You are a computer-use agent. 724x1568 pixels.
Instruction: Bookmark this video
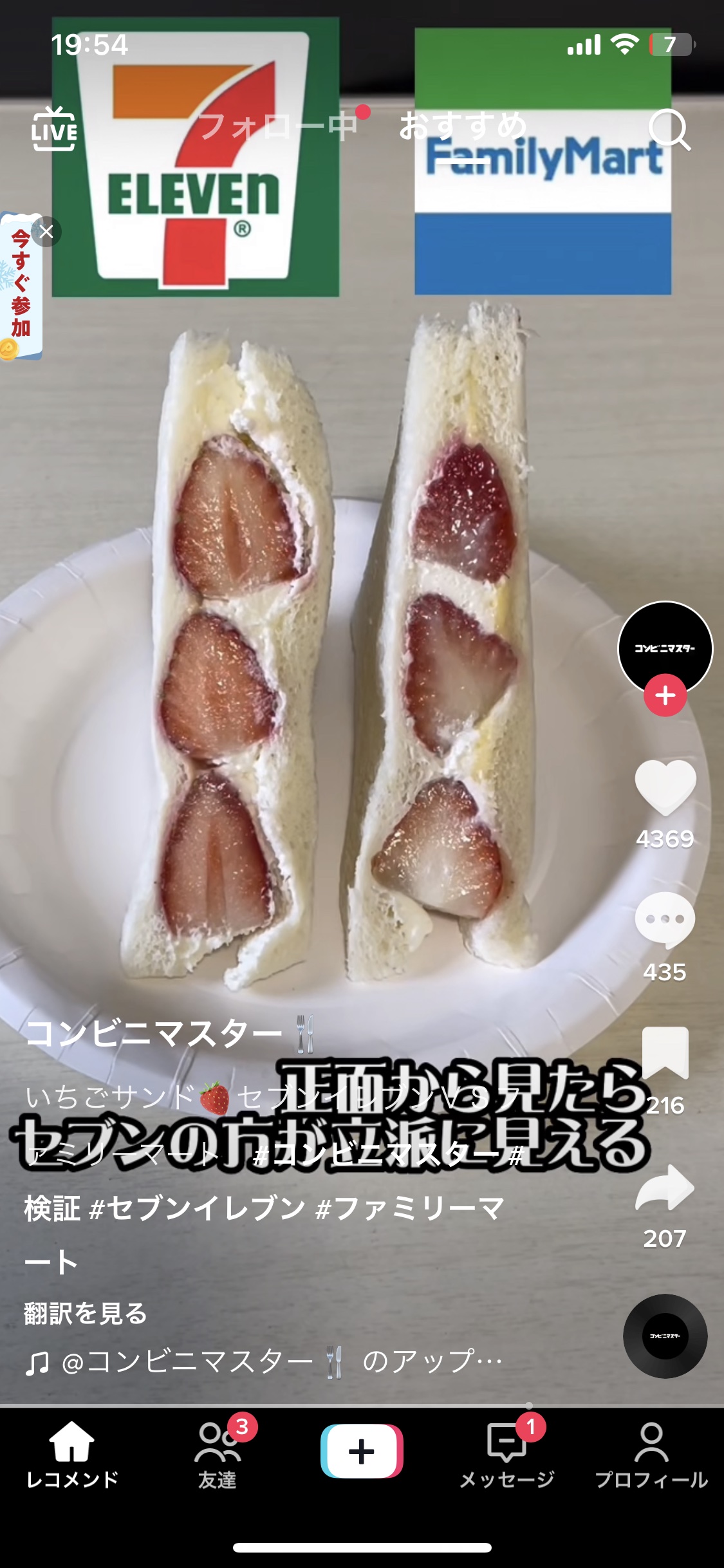[665, 1053]
